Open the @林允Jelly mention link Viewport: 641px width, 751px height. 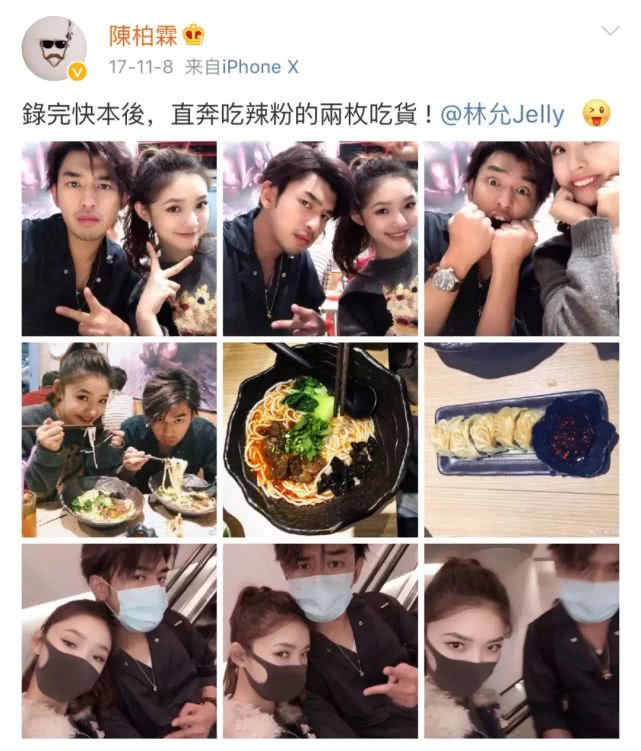[x=502, y=114]
